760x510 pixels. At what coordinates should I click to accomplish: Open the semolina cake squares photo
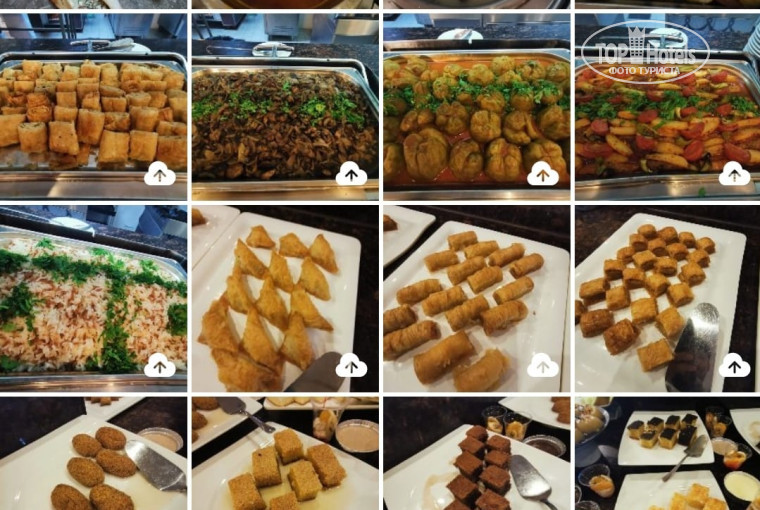pos(284,455)
